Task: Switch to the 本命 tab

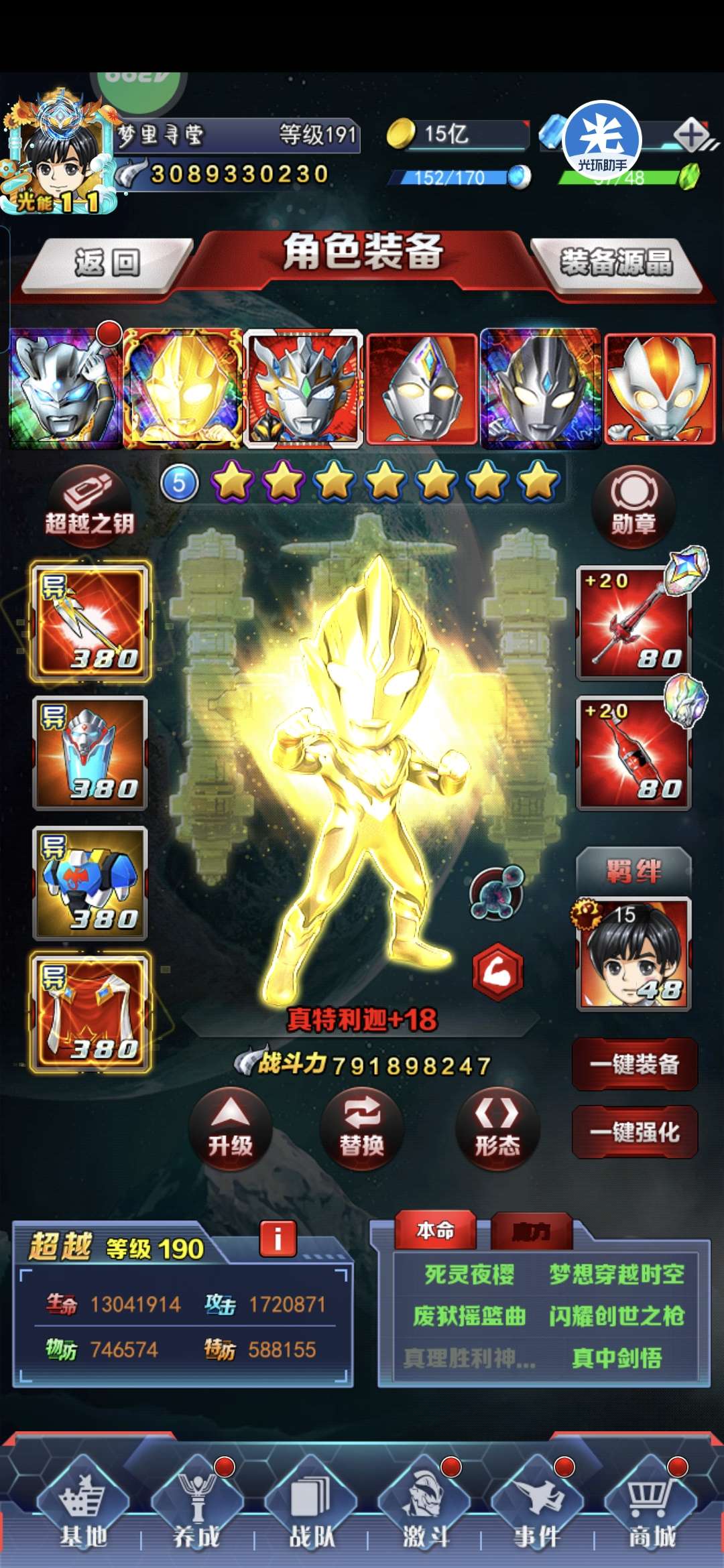Action: pos(436,1230)
